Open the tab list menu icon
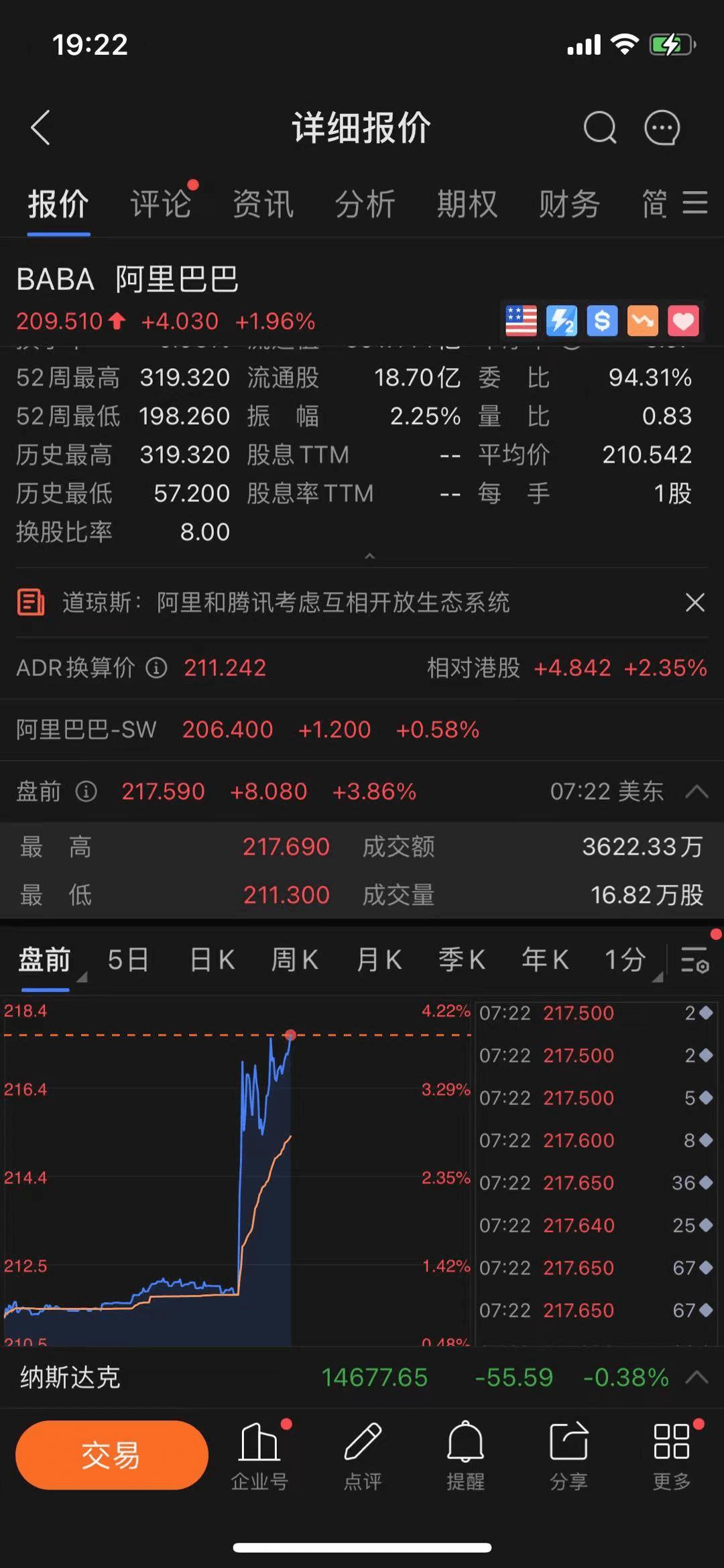Viewport: 724px width, 1568px height. click(695, 202)
